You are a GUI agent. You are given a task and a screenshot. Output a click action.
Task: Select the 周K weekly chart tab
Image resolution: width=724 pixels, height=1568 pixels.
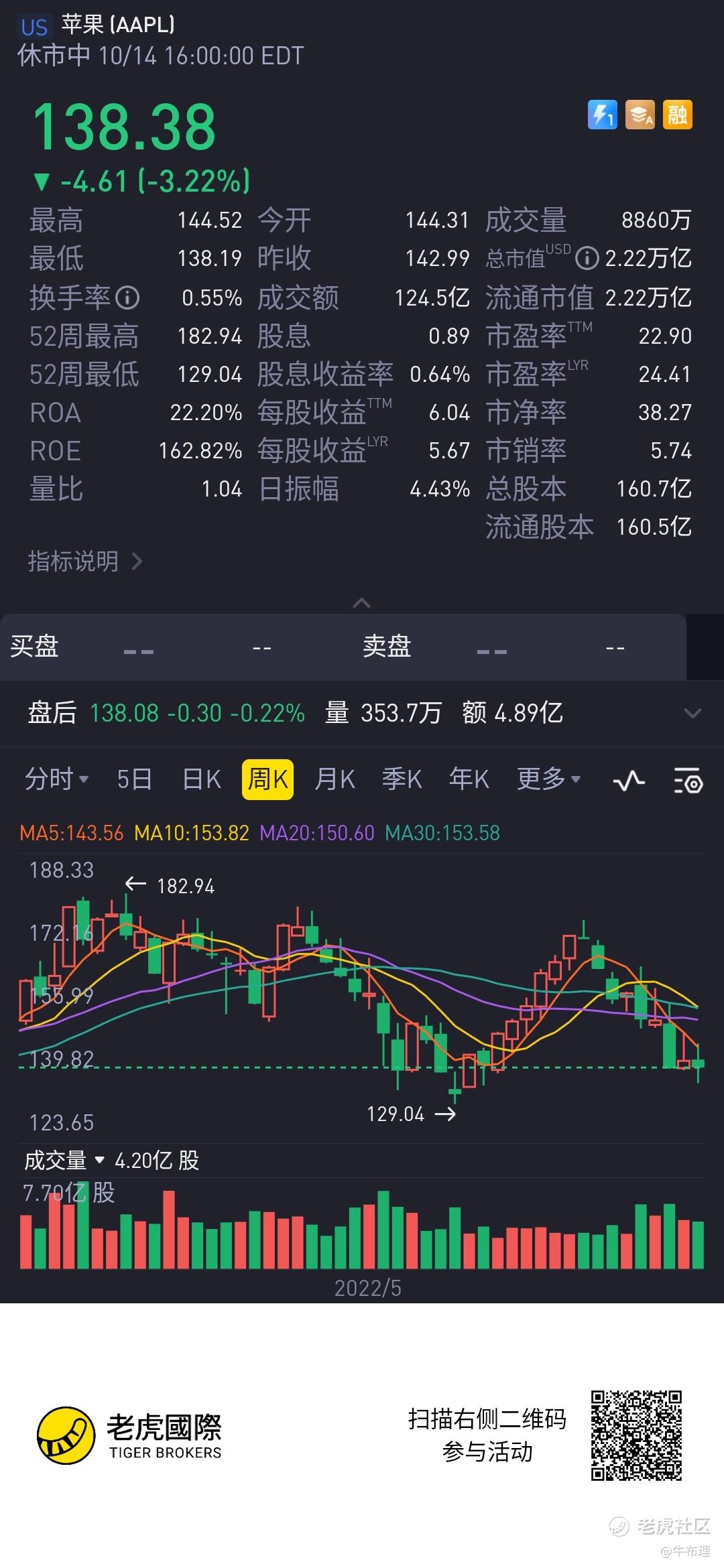tap(267, 779)
